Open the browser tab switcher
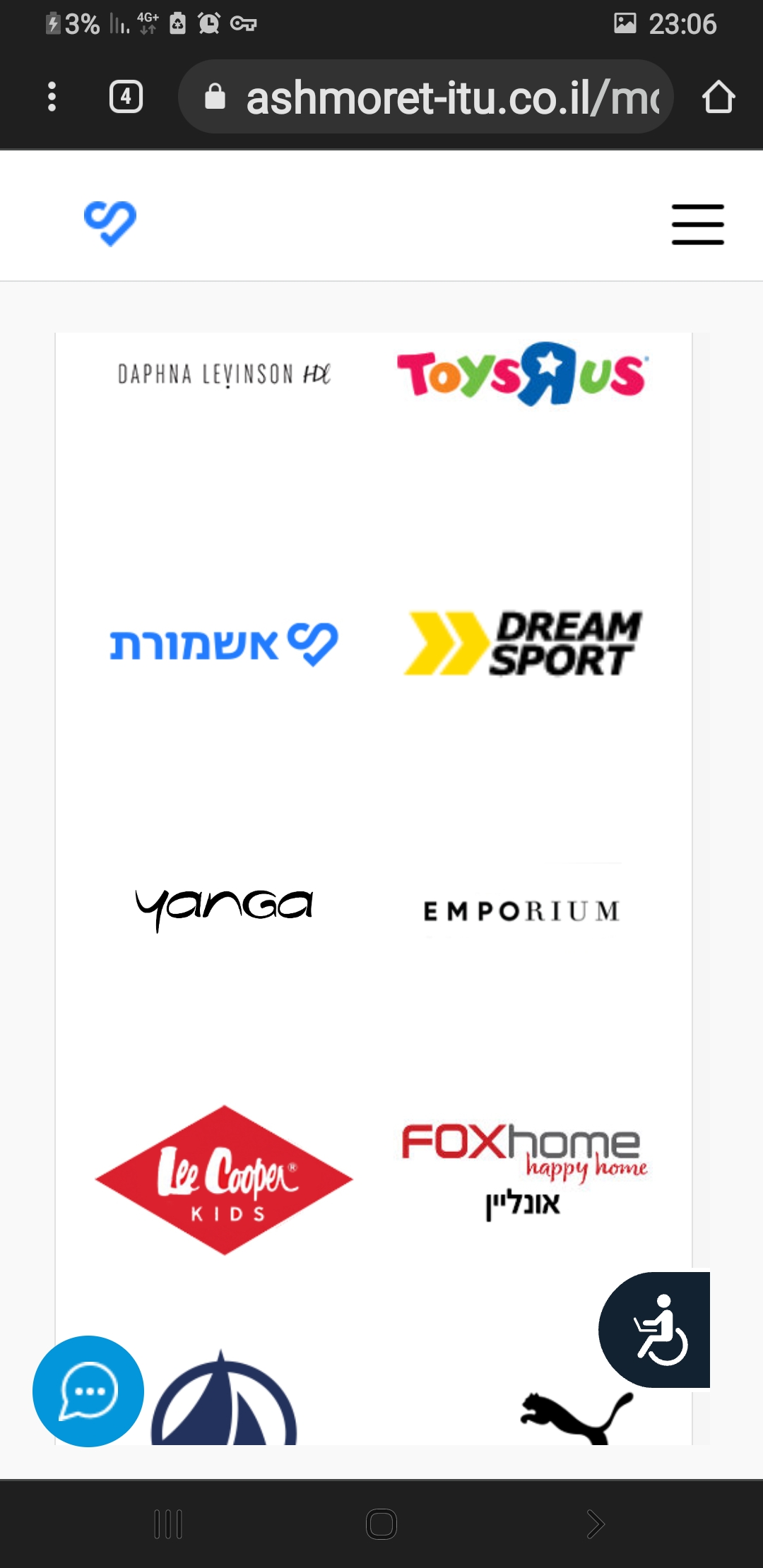 126,97
